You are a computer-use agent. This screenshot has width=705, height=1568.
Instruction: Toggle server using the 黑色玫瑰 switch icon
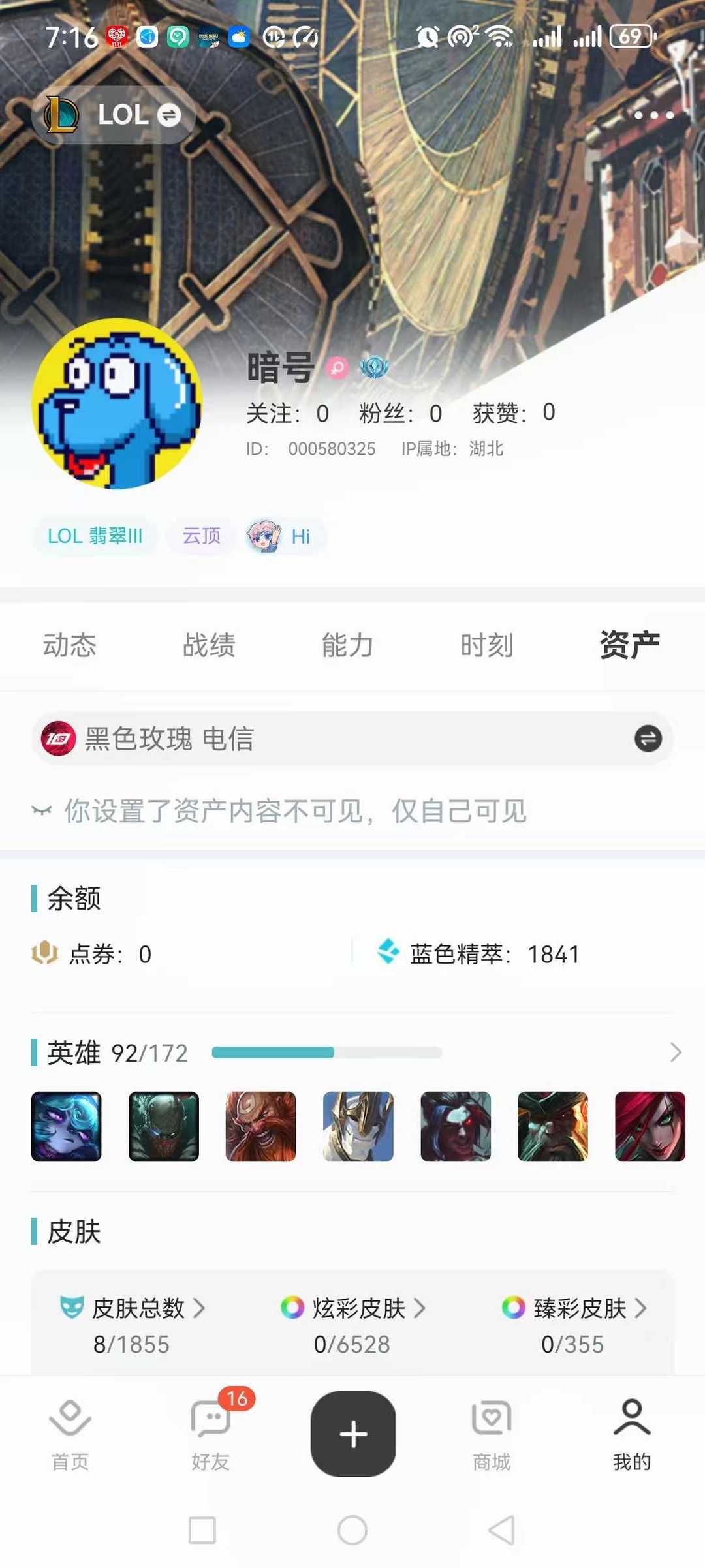click(x=647, y=739)
